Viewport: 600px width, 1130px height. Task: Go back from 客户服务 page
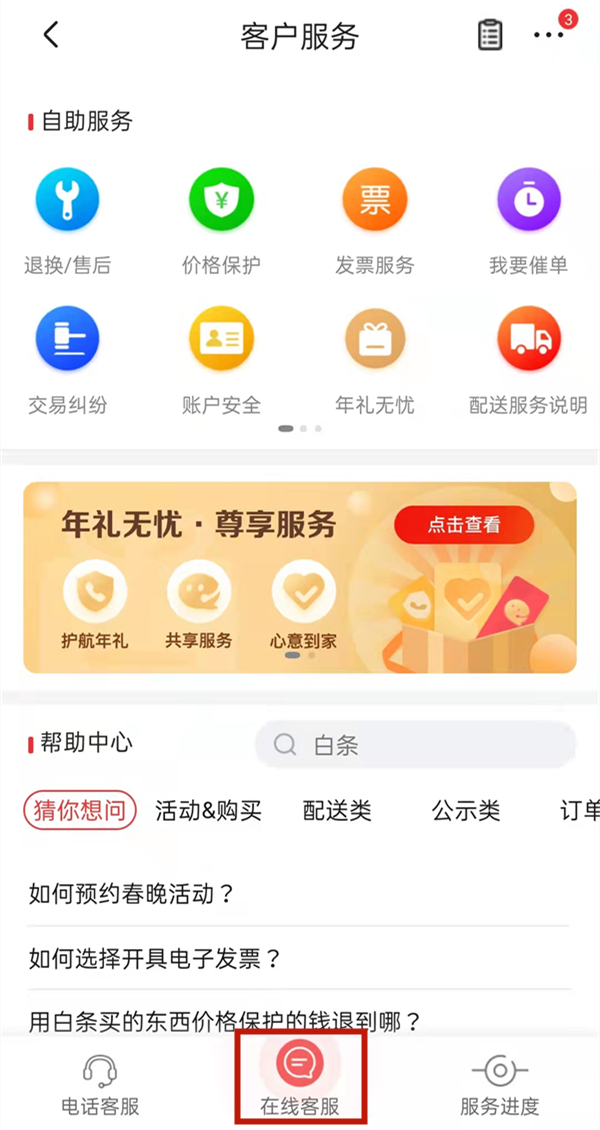[51, 36]
